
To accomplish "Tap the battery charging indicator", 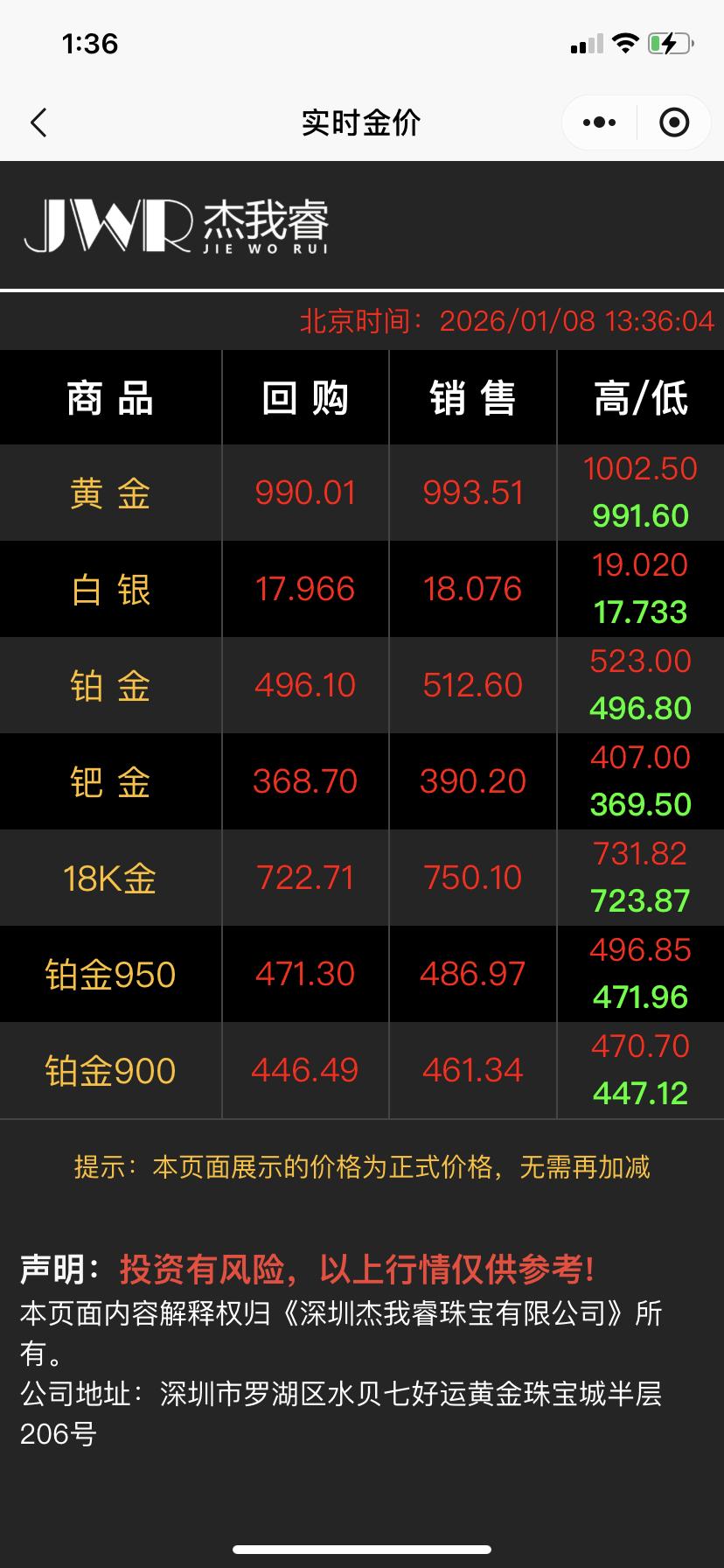I will [x=669, y=42].
